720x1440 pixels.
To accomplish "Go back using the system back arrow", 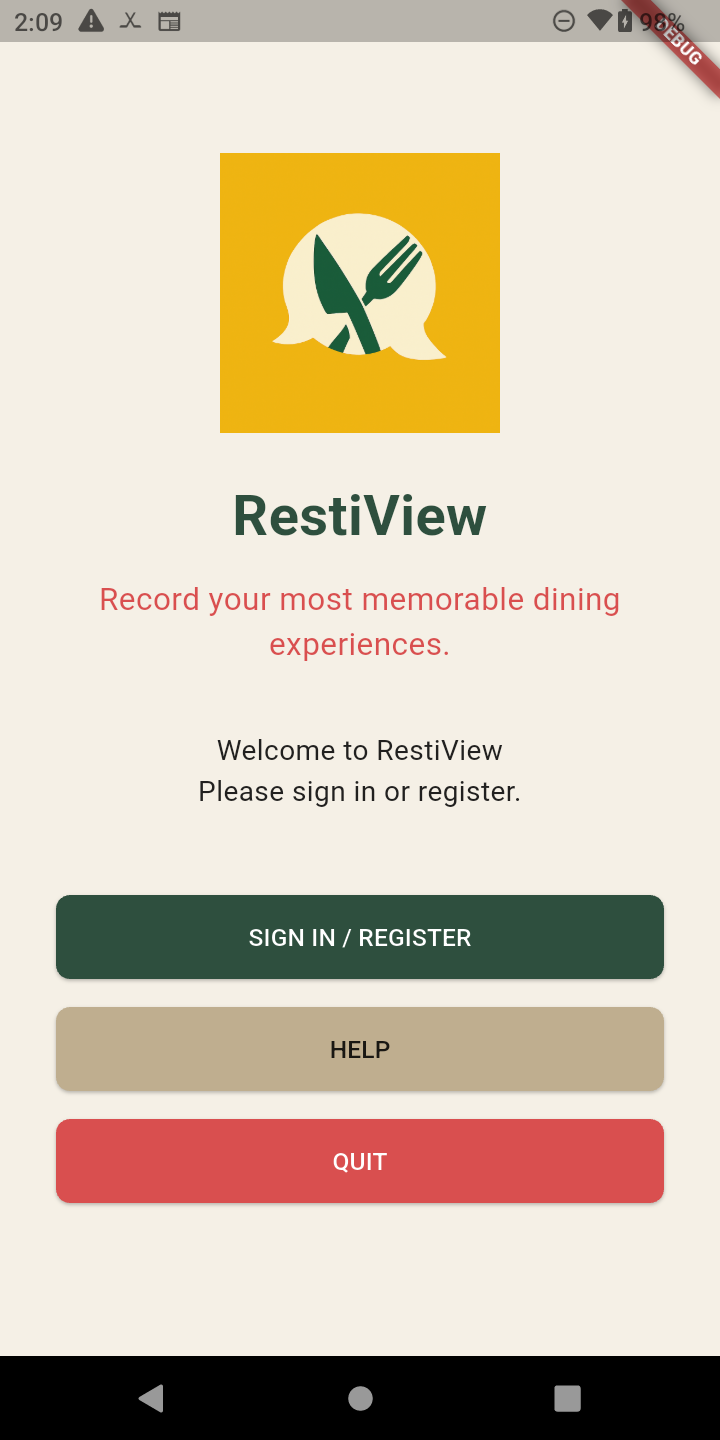I will [x=151, y=1398].
